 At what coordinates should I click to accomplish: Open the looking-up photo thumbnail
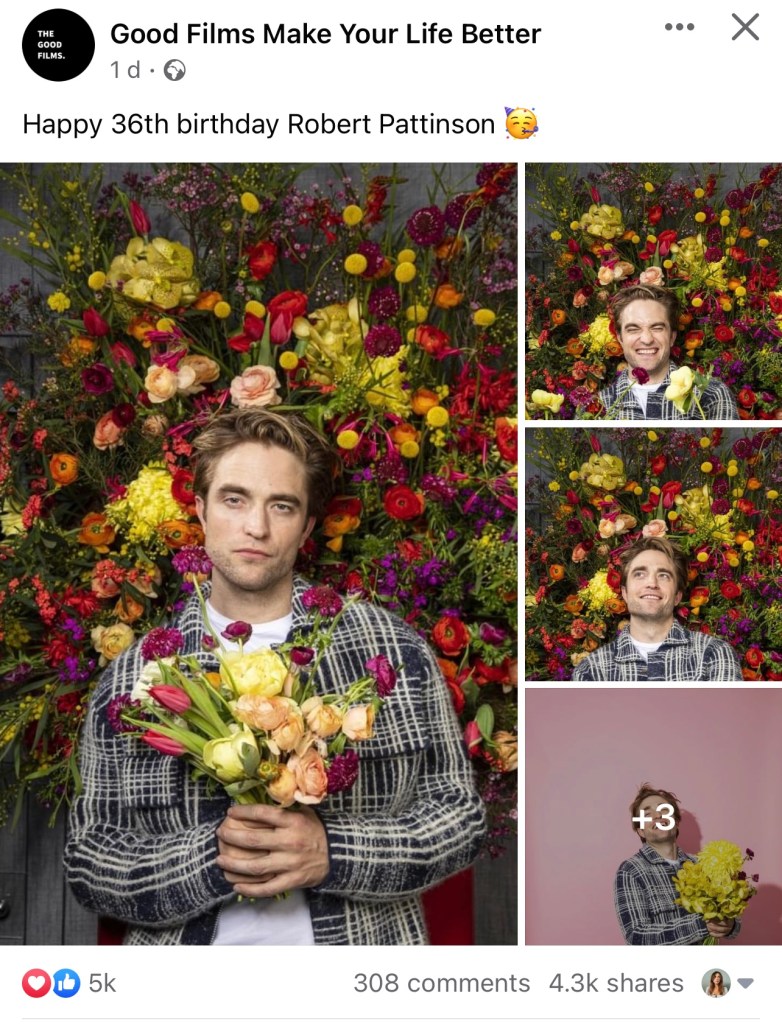tap(653, 555)
